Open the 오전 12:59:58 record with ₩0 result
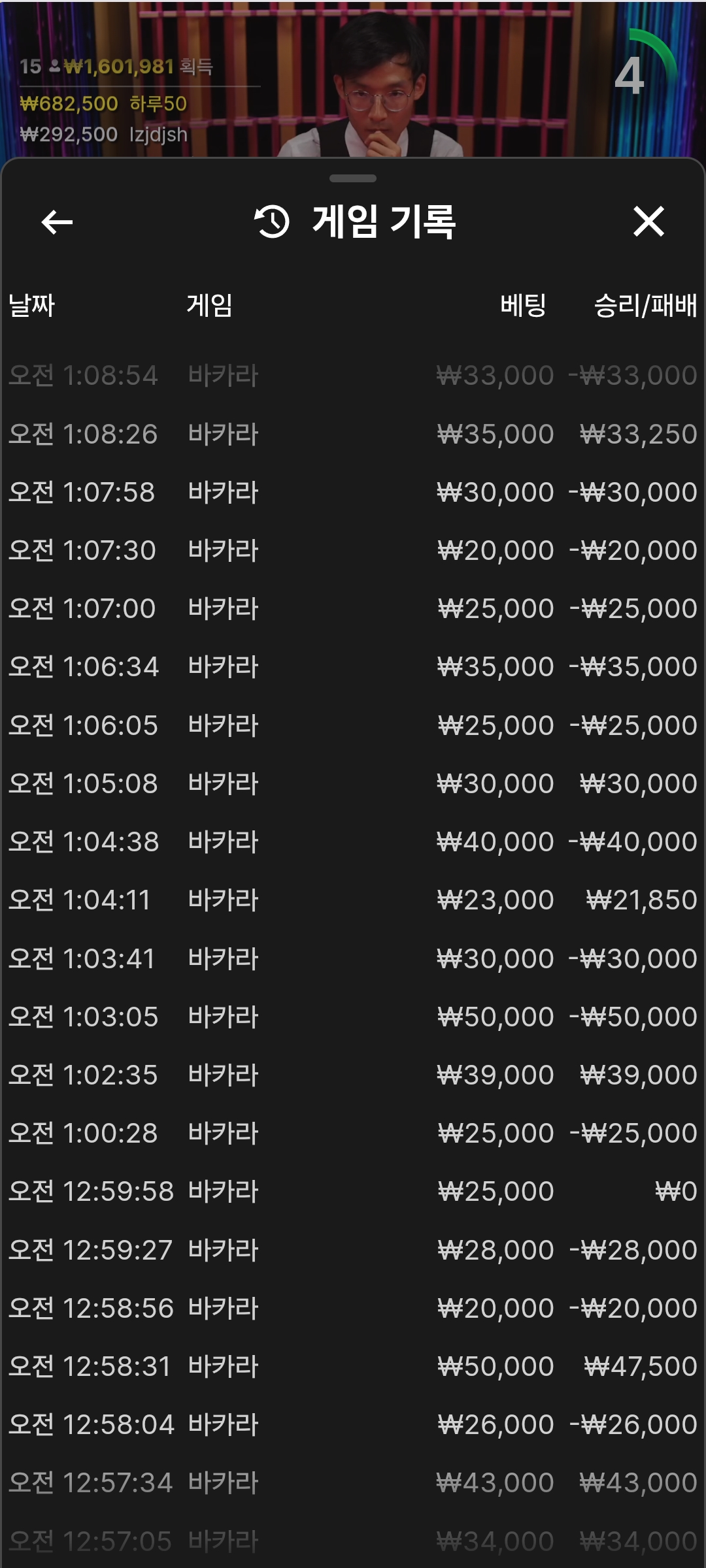 tap(353, 1191)
